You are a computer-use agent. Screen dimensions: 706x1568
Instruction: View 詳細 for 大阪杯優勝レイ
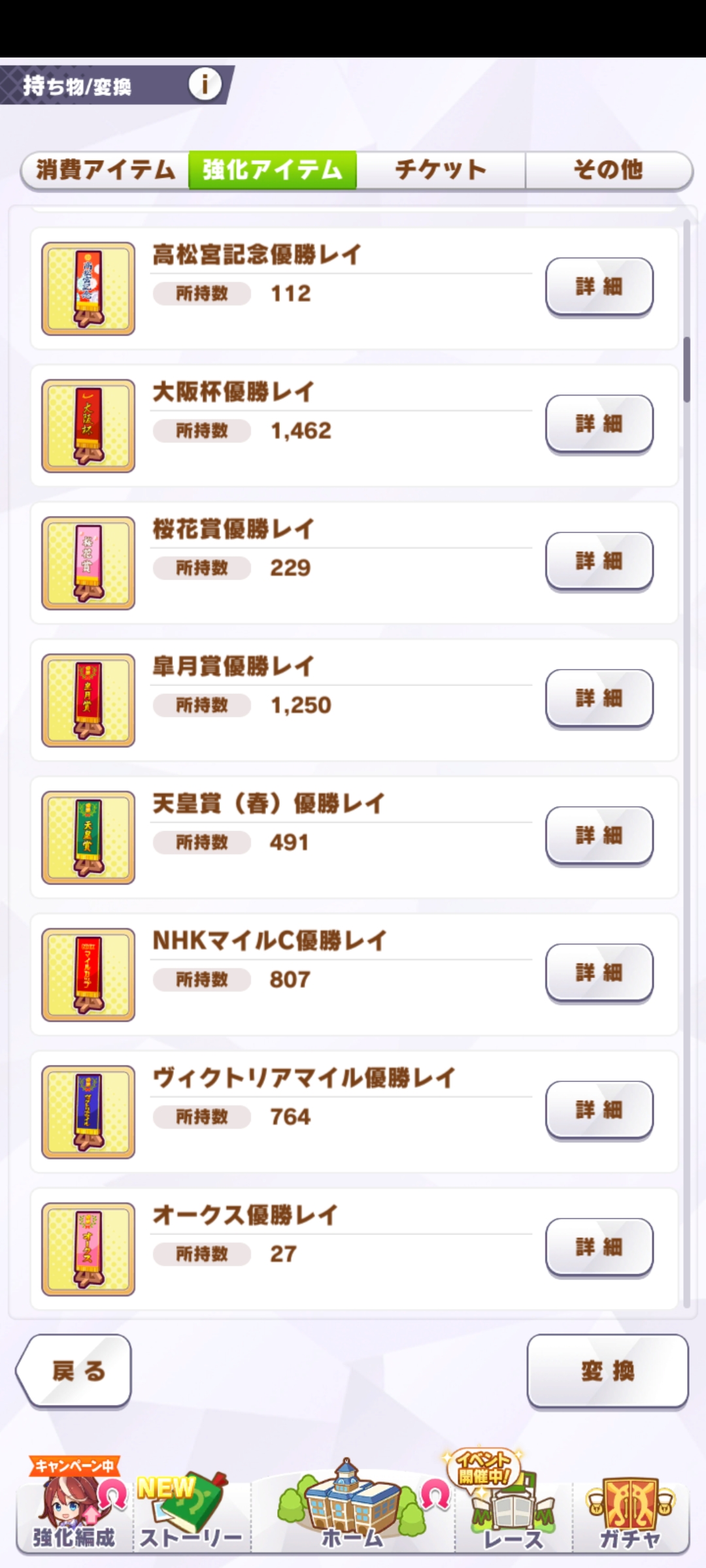point(599,424)
